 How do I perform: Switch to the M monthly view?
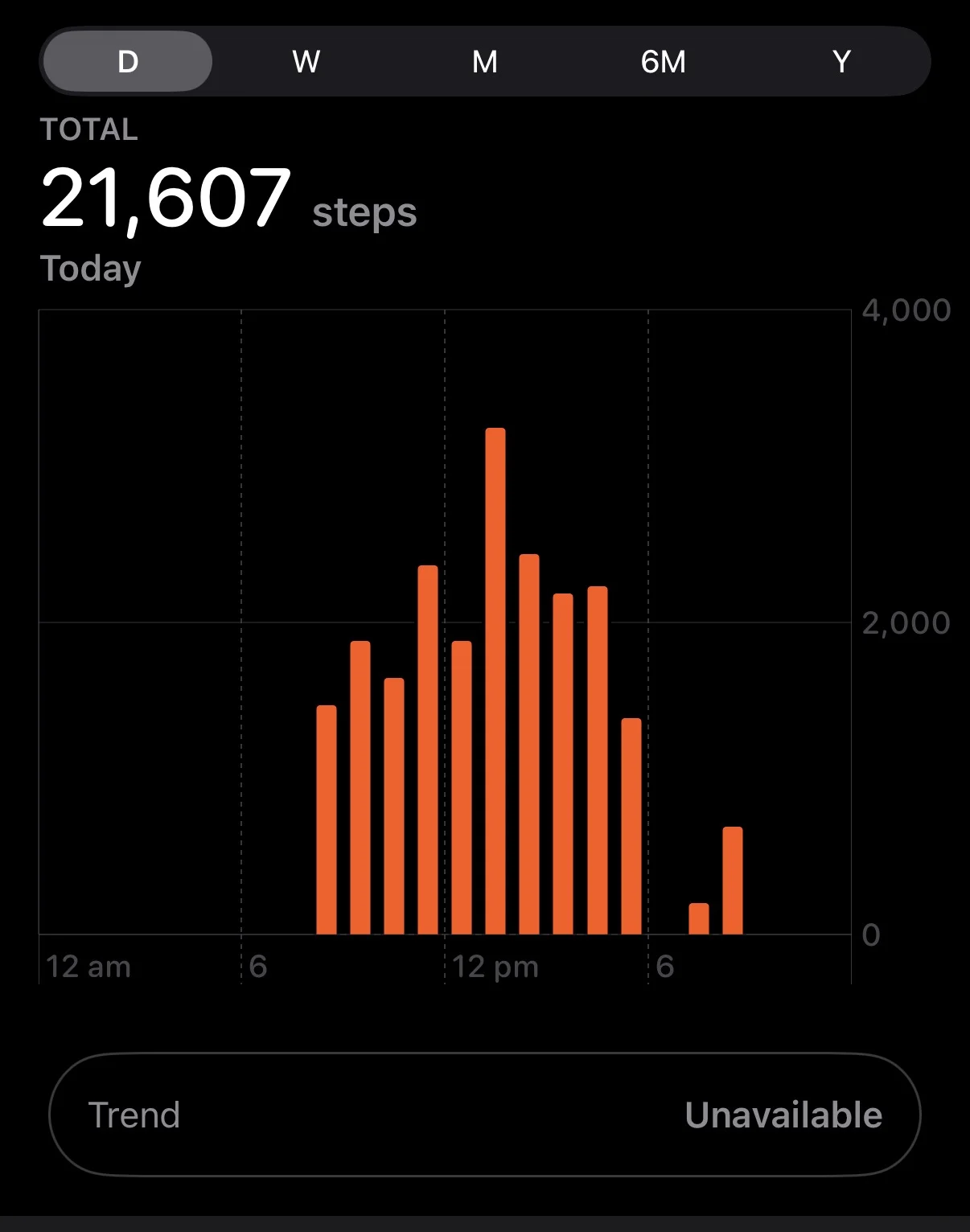[x=485, y=61]
